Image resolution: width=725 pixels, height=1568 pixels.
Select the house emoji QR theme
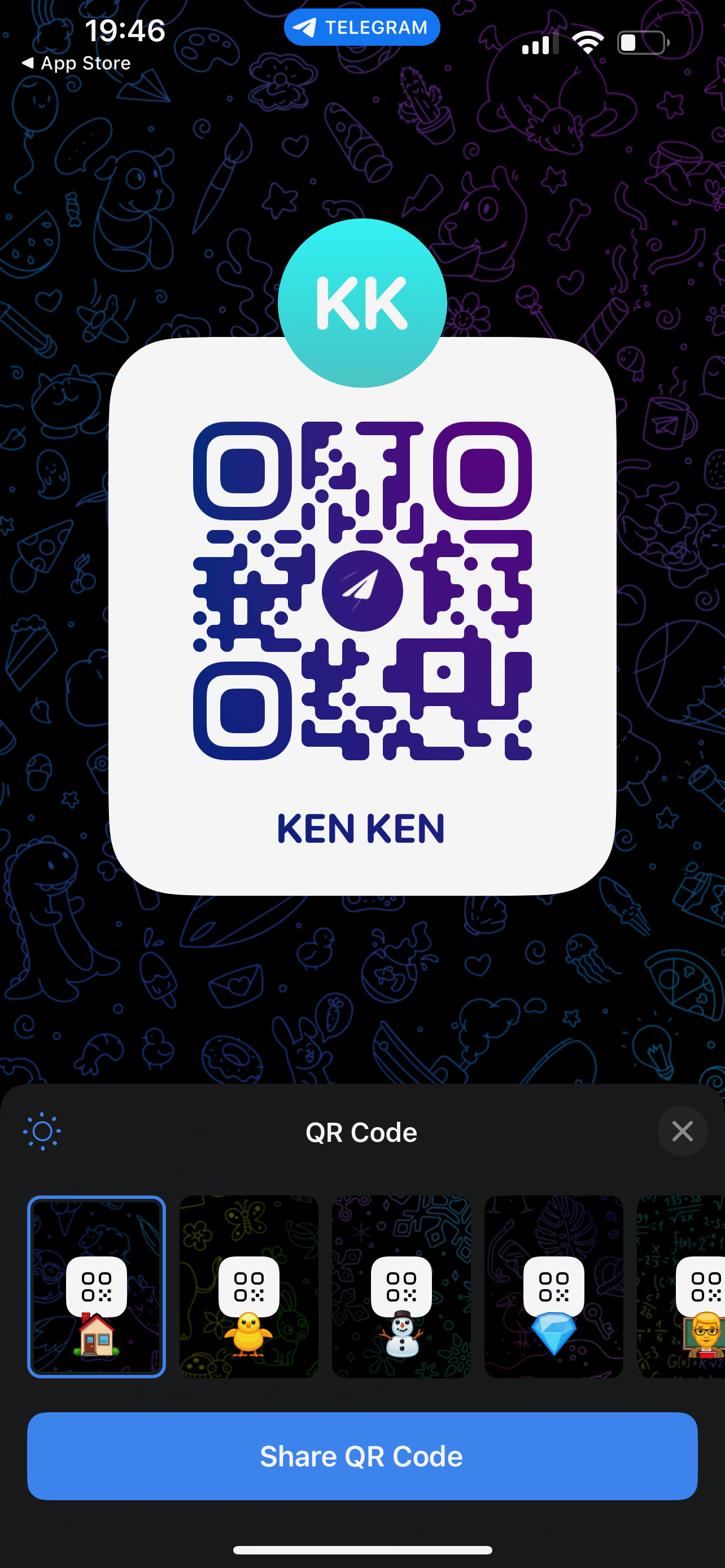tap(96, 1286)
